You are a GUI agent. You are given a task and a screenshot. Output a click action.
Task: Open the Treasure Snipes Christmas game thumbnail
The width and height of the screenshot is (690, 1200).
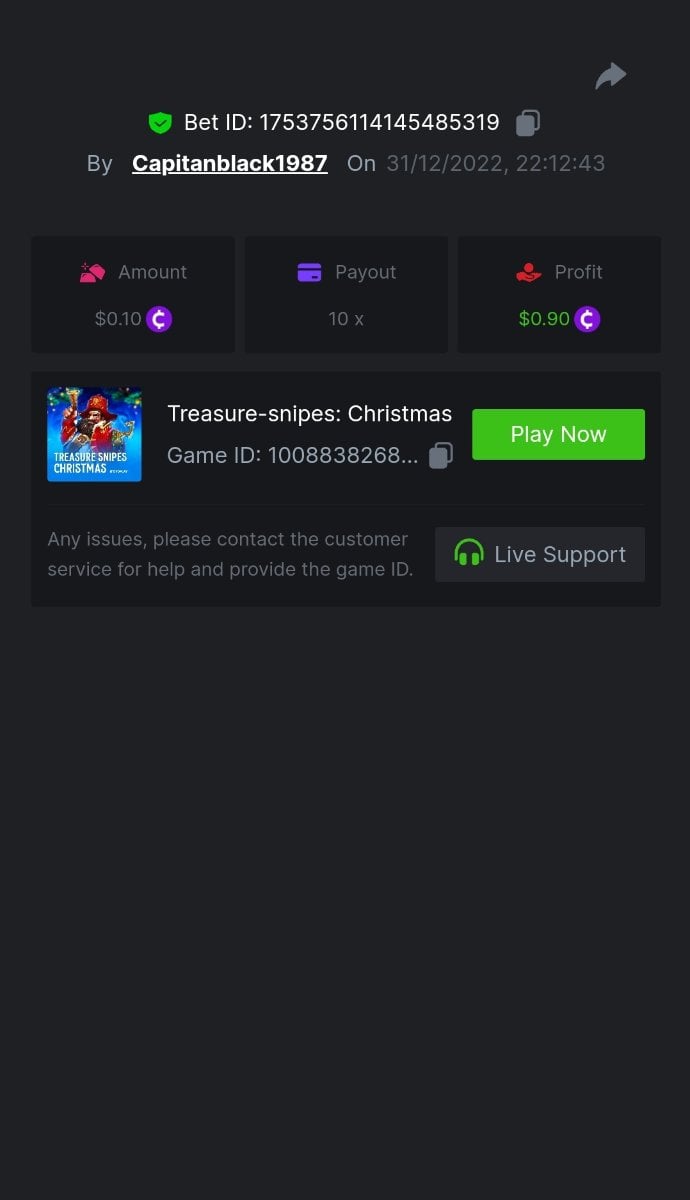pos(94,434)
